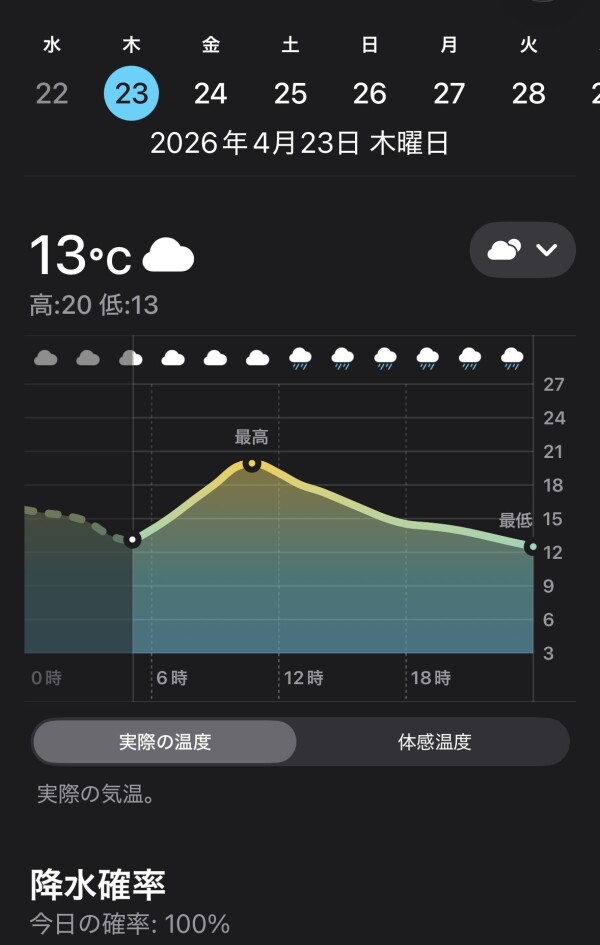Open the weather condition type dropdown
Image resolution: width=600 pixels, height=945 pixels.
[522, 250]
